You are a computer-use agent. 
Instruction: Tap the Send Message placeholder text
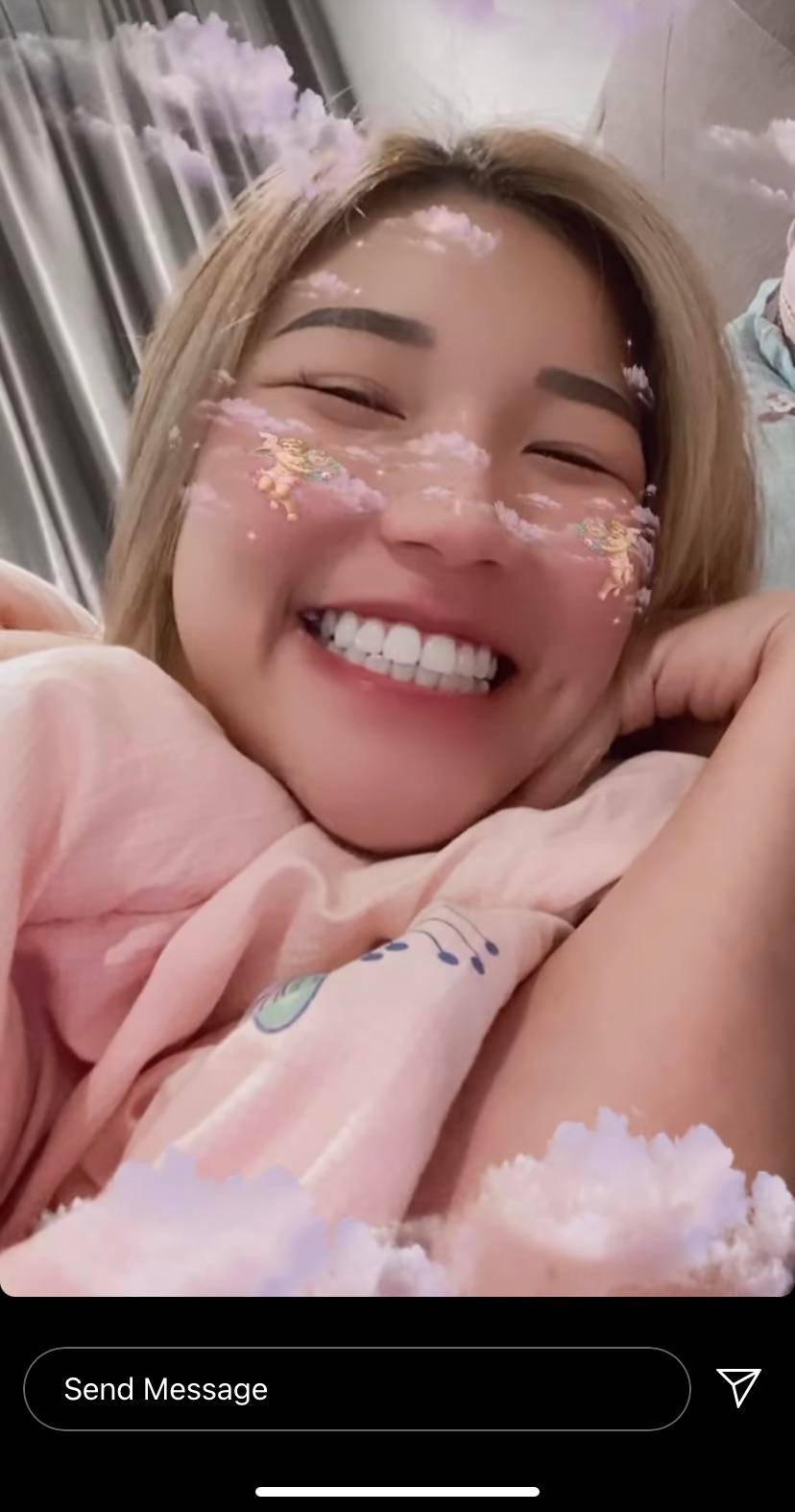(165, 1387)
